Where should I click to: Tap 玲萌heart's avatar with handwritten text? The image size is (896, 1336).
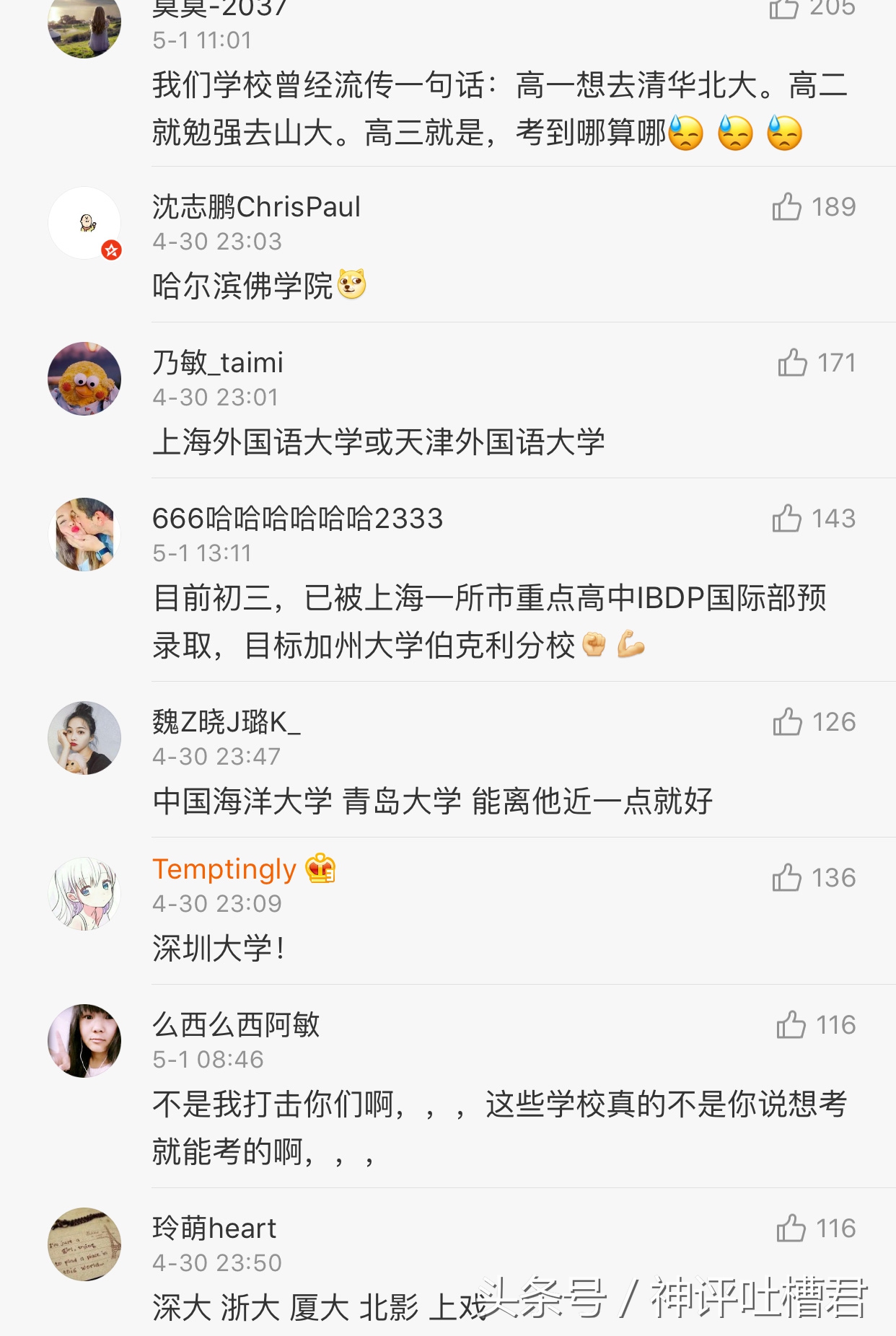click(83, 1244)
